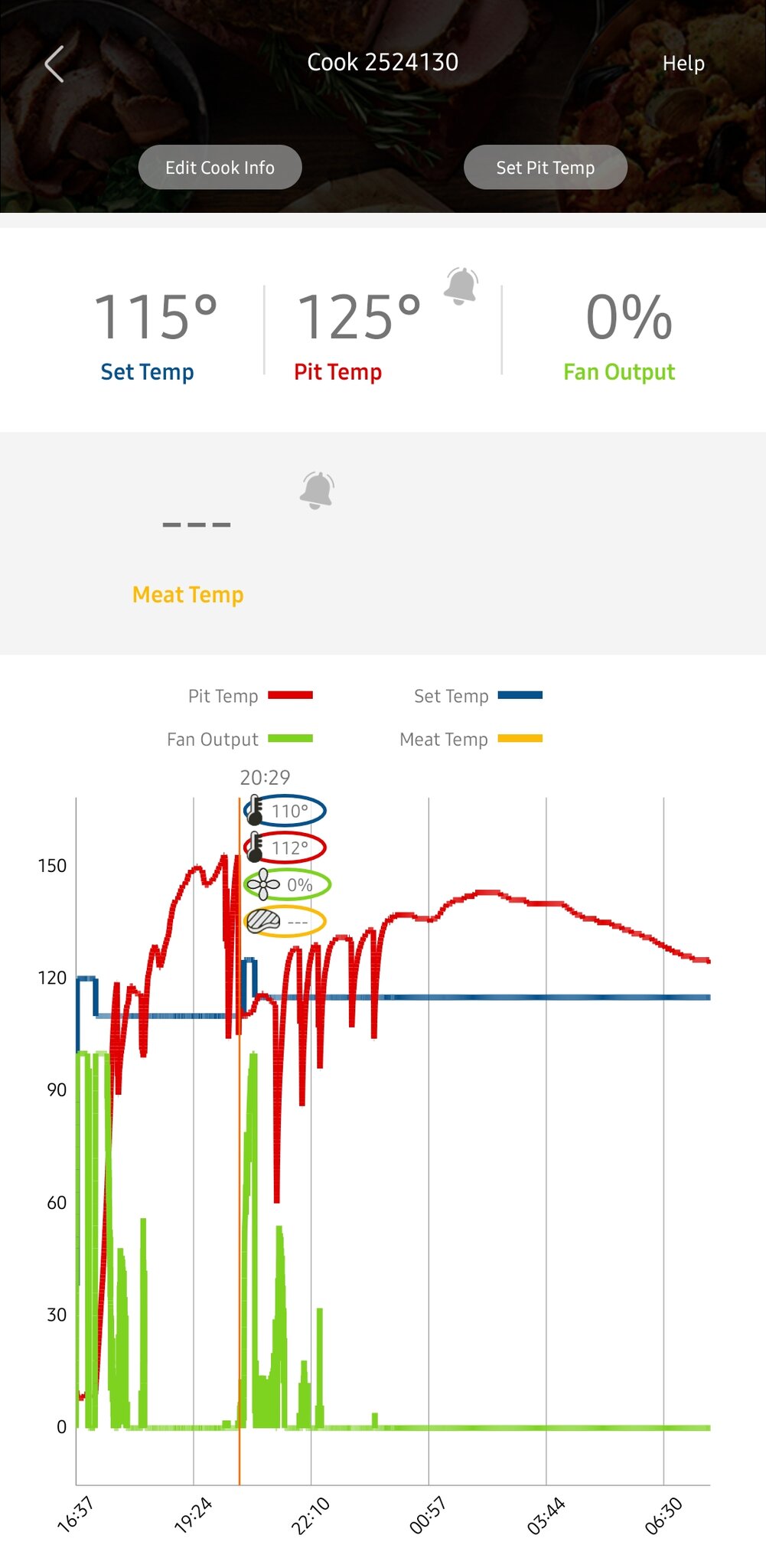Go back using the top-left arrow
This screenshot has width=766, height=1568.
click(x=54, y=64)
